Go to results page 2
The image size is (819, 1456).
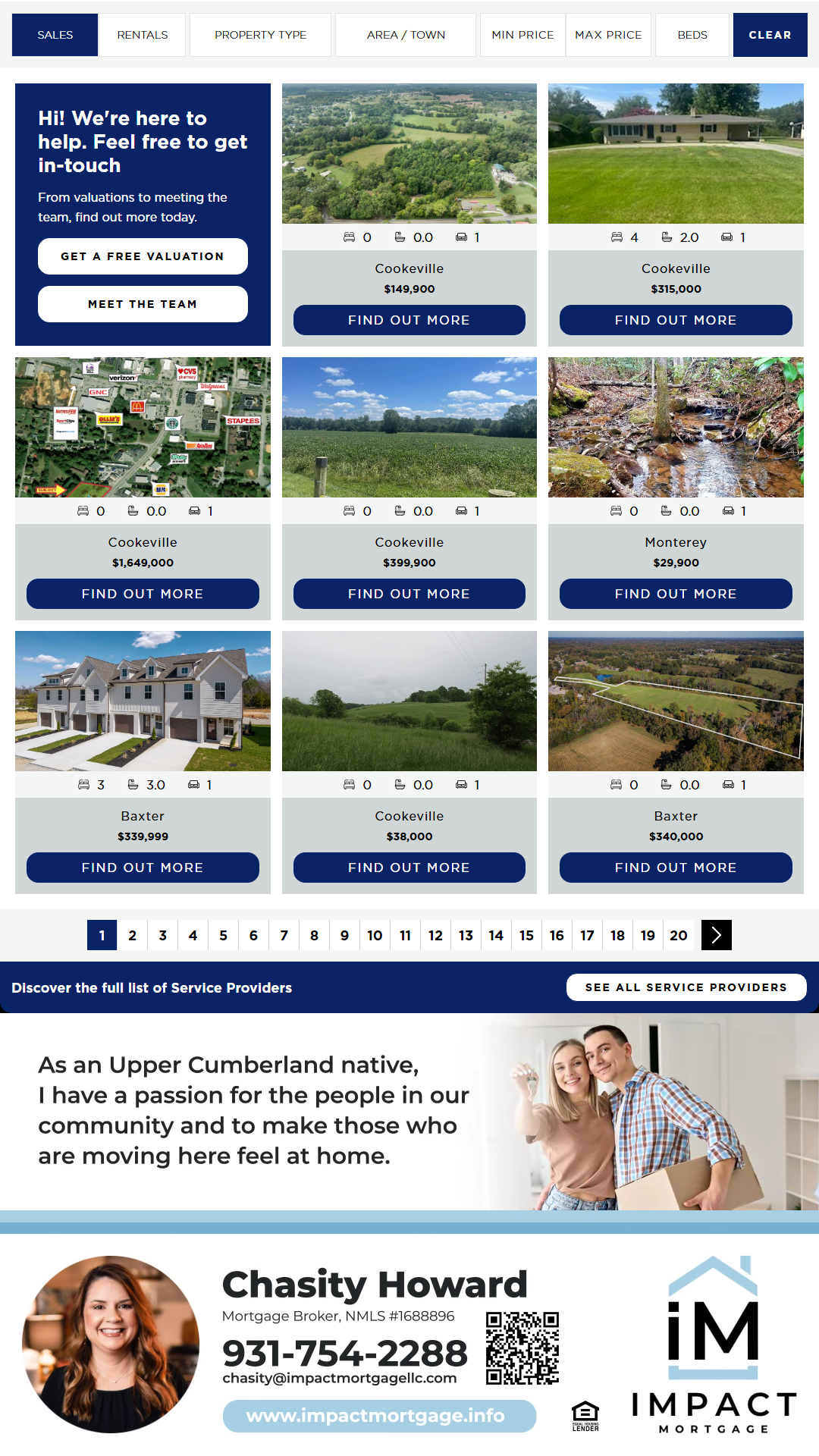click(x=133, y=935)
